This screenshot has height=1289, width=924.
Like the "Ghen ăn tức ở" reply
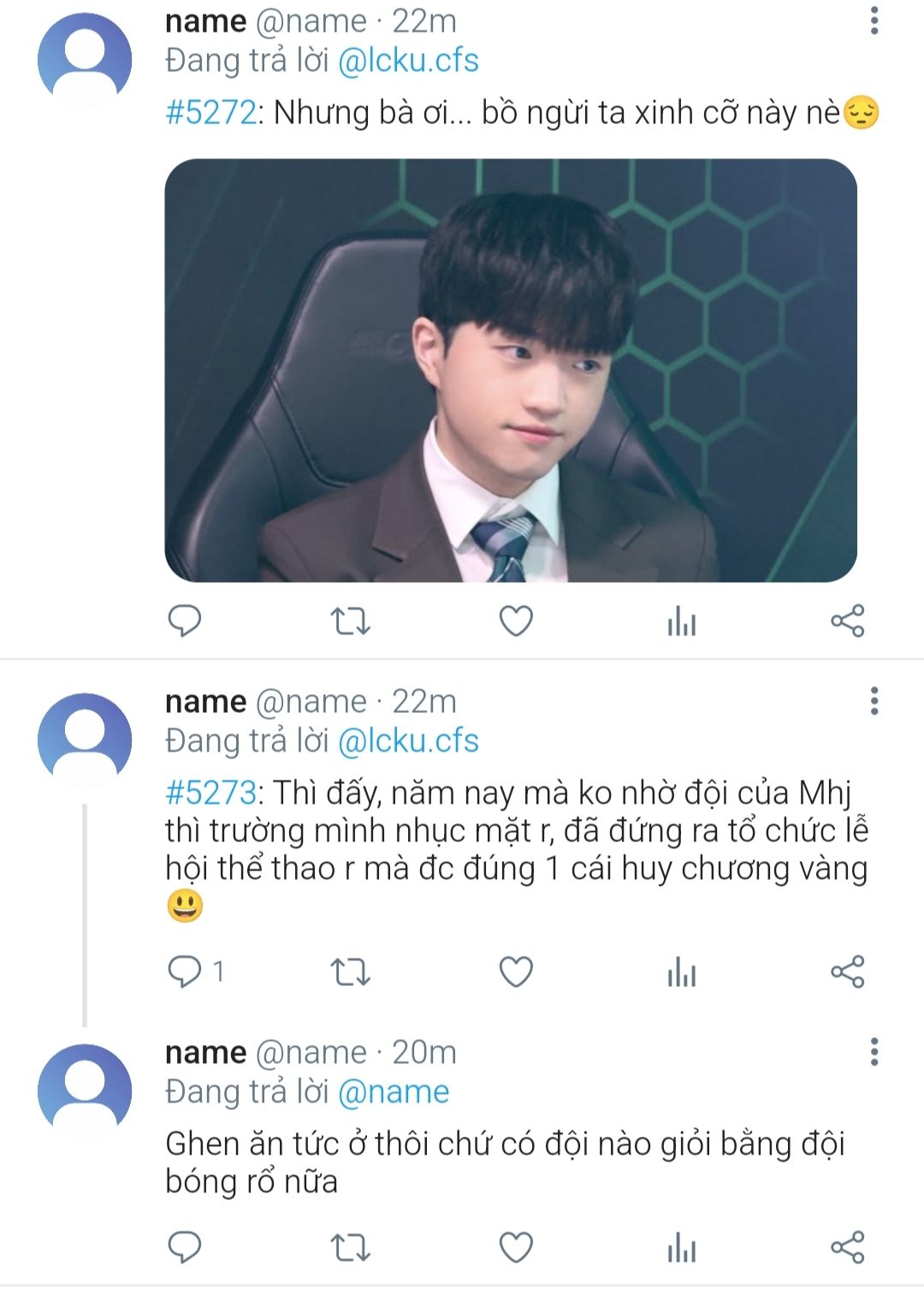click(x=516, y=1248)
